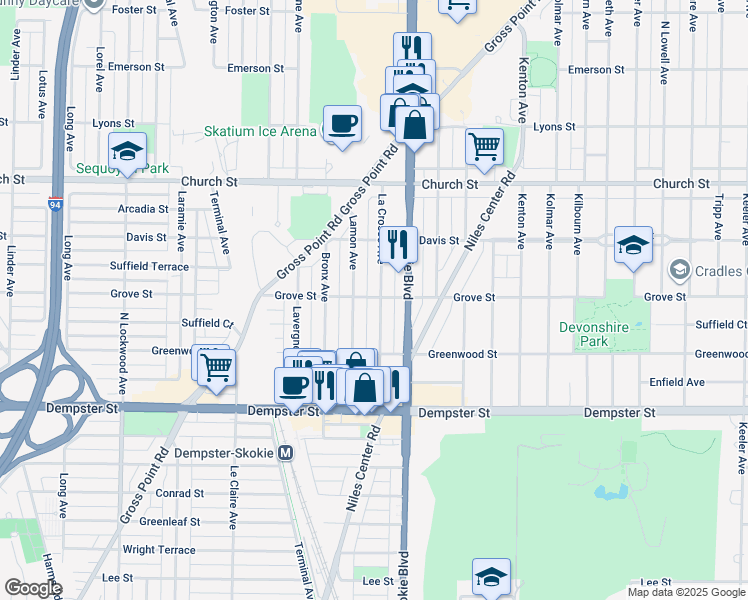Open the Google logo link
This screenshot has width=748, height=600.
[x=33, y=588]
